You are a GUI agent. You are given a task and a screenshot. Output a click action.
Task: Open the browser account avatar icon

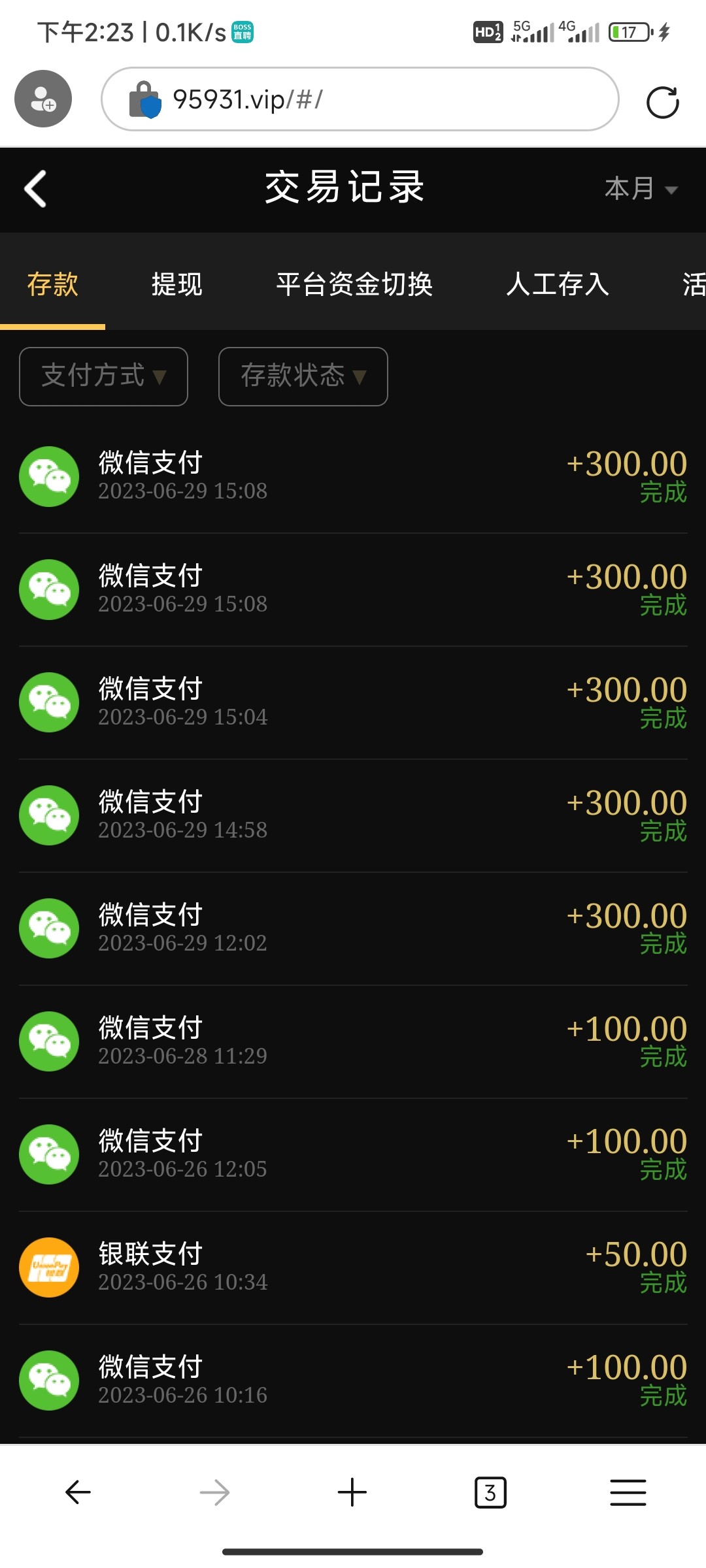point(43,99)
